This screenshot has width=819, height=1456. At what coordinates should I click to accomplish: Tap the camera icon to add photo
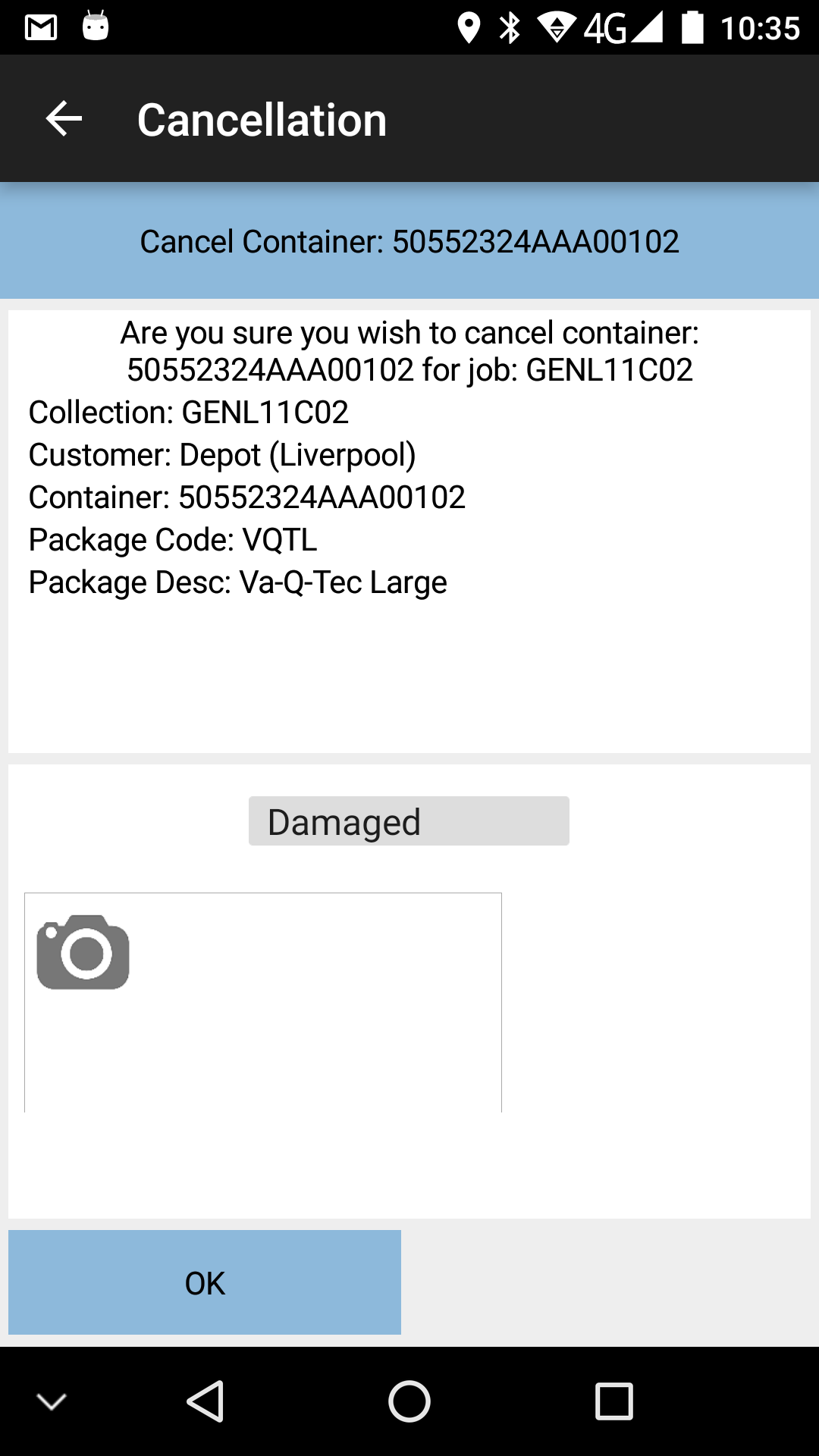click(x=83, y=952)
